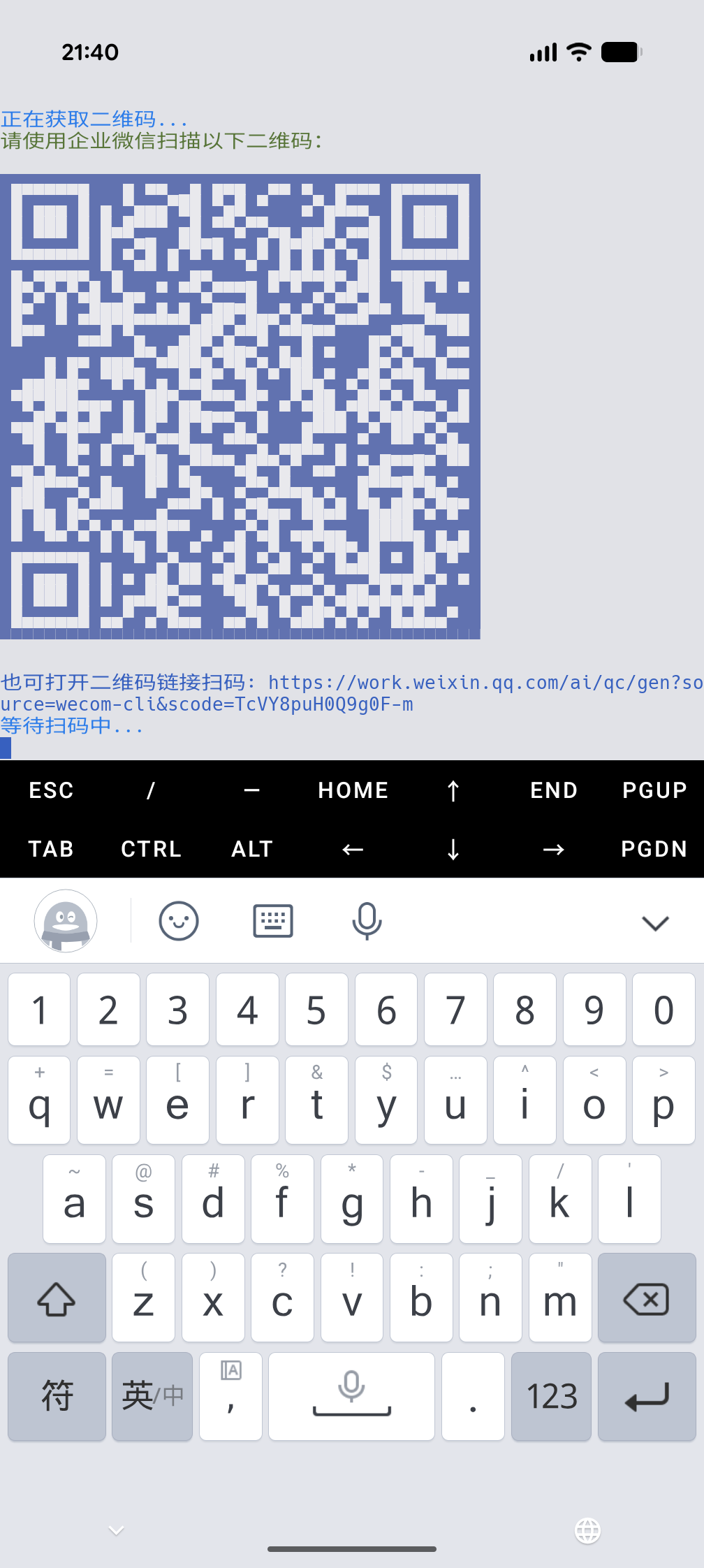This screenshot has width=704, height=1568.
Task: Tap the ESC key in the terminal toolbar
Action: tap(51, 790)
